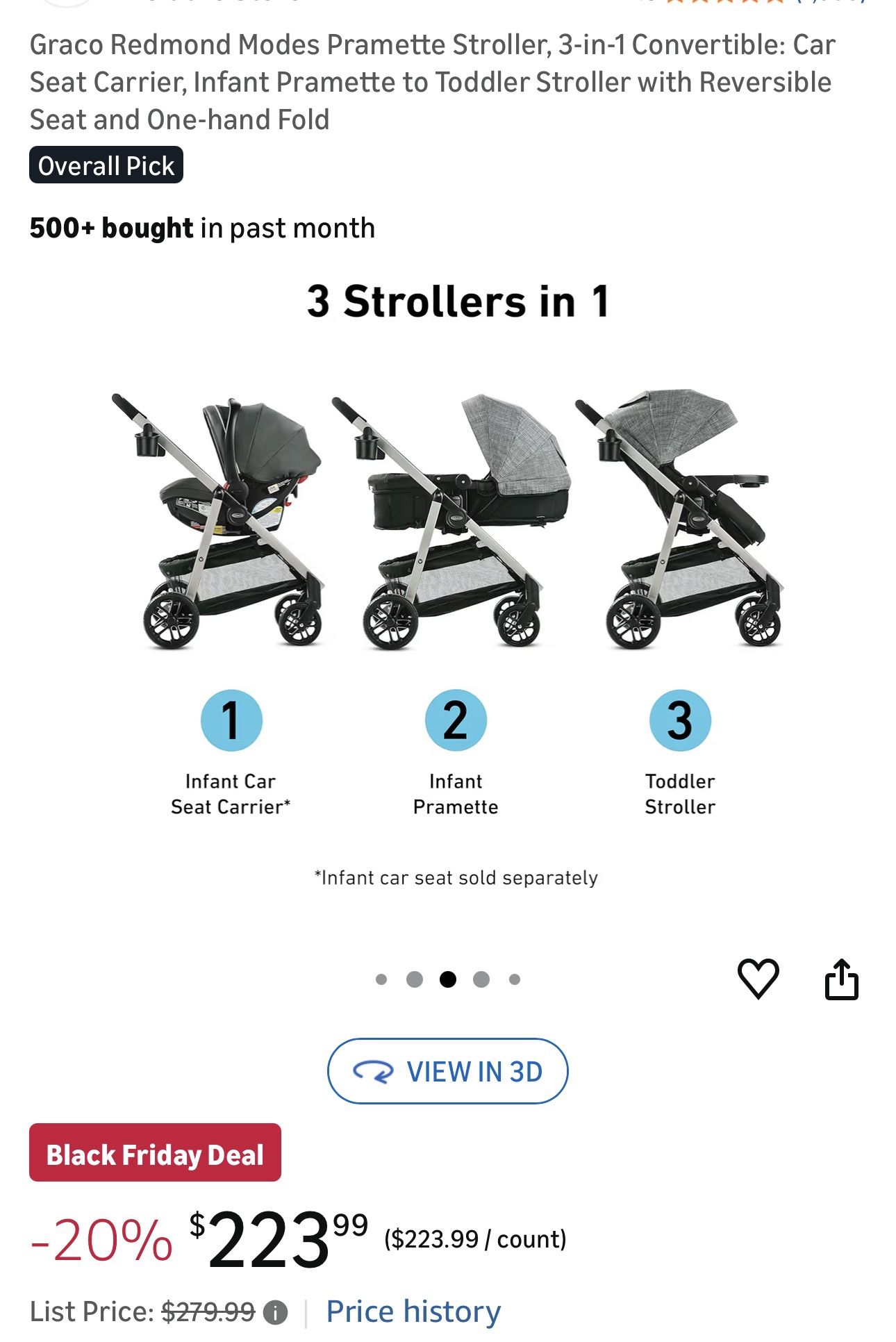Click the Overall Pick badge

[106, 165]
